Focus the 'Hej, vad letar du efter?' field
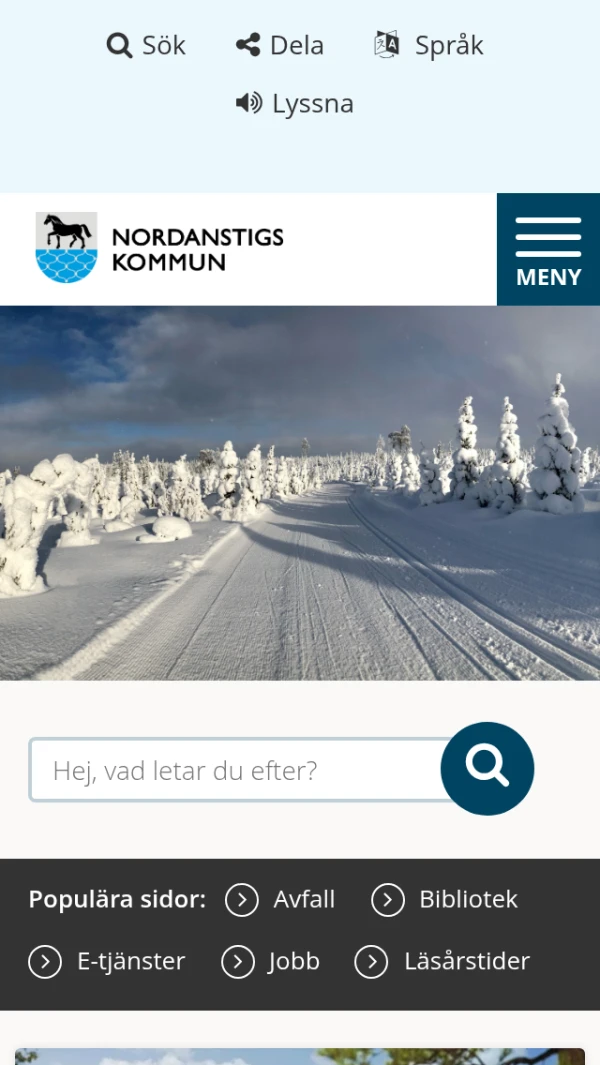This screenshot has width=600, height=1065. click(x=235, y=770)
